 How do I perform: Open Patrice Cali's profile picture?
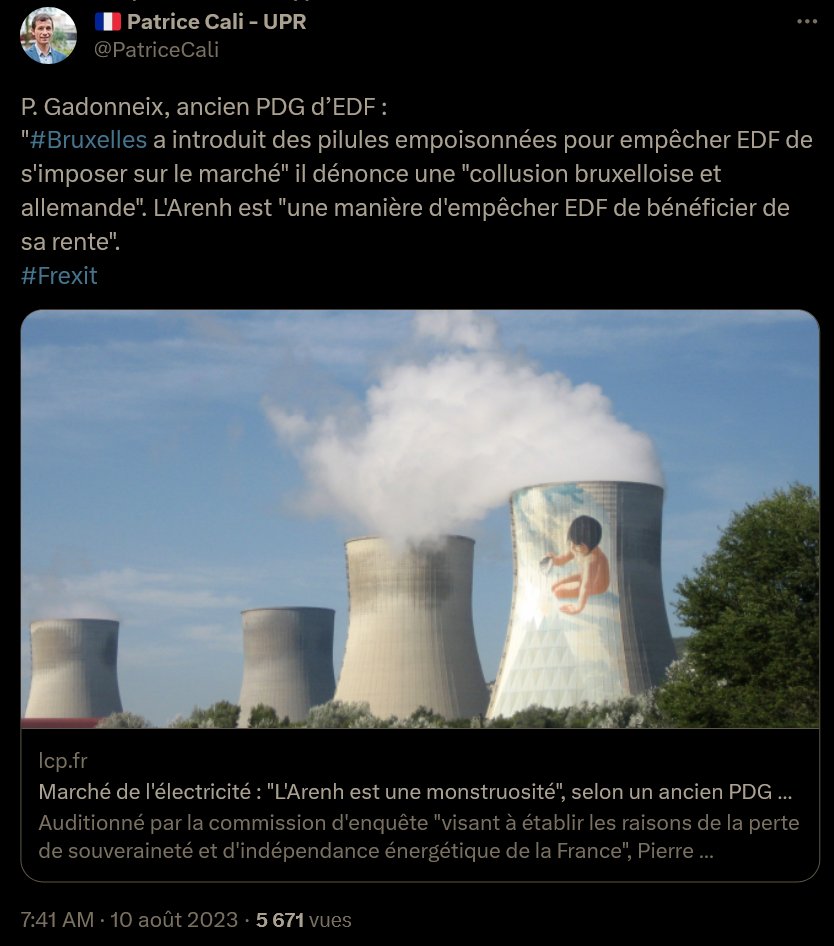(x=48, y=36)
